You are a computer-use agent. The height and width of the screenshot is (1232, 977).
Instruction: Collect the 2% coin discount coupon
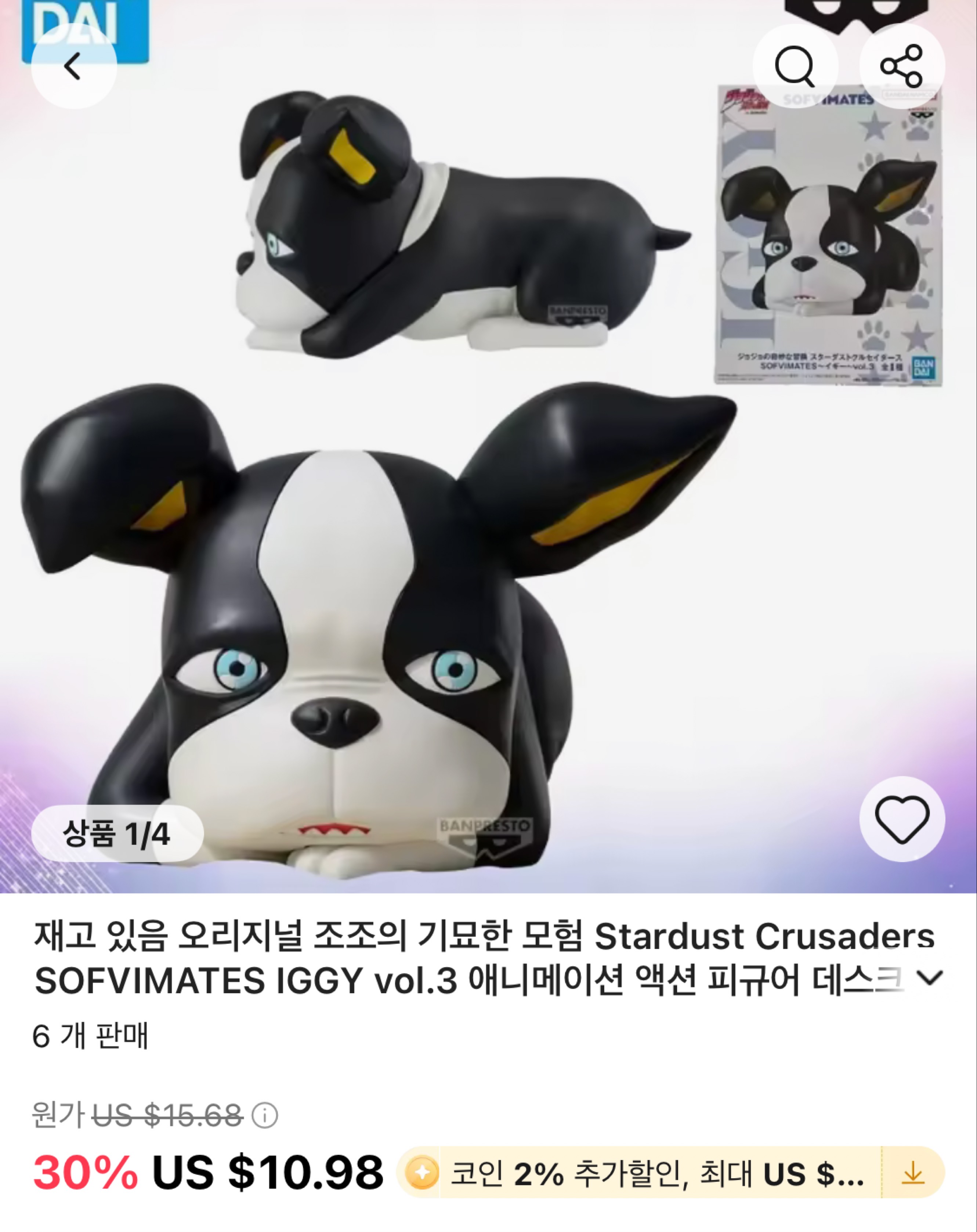click(x=913, y=1173)
